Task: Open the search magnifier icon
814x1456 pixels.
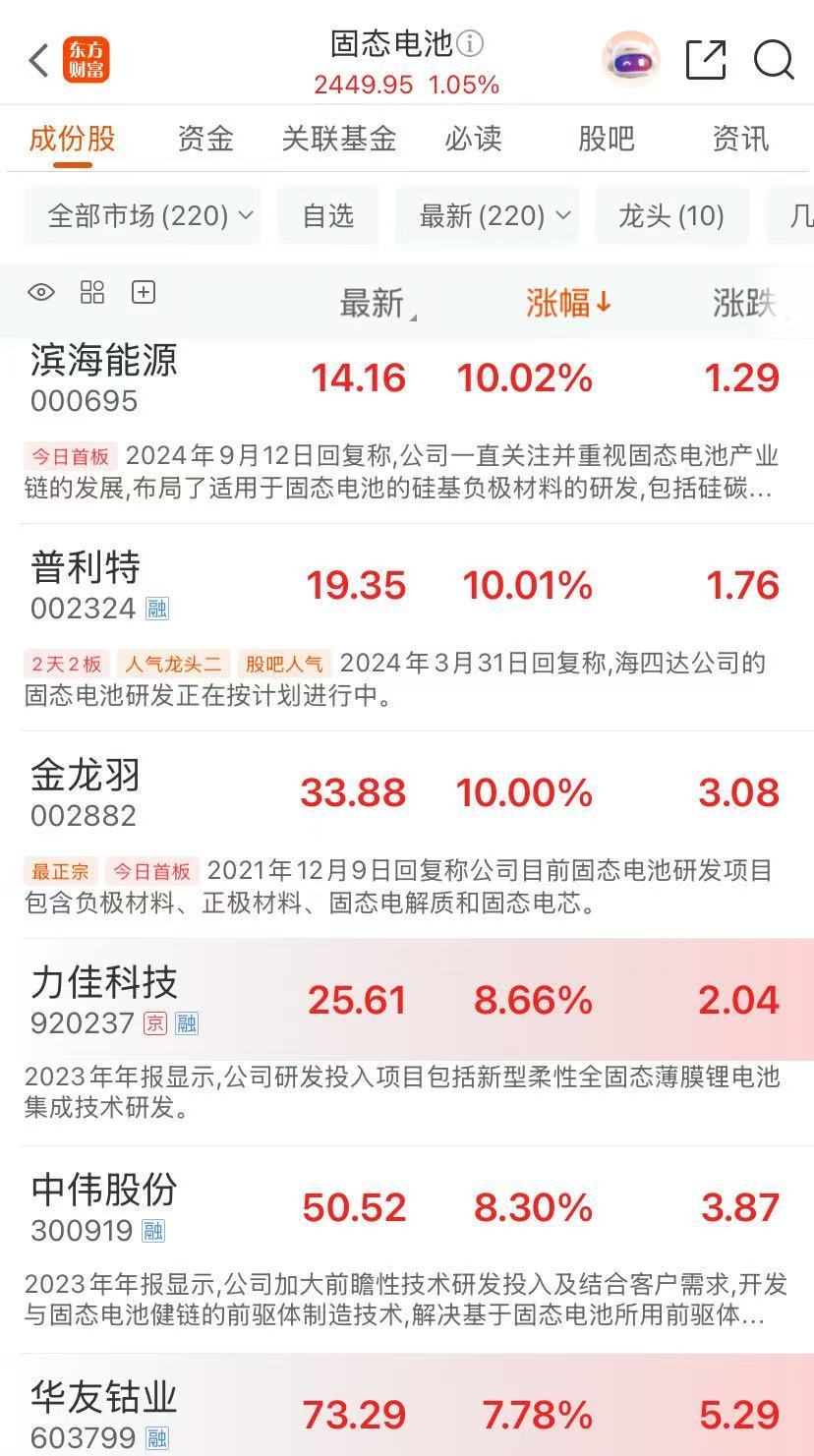Action: [x=773, y=60]
